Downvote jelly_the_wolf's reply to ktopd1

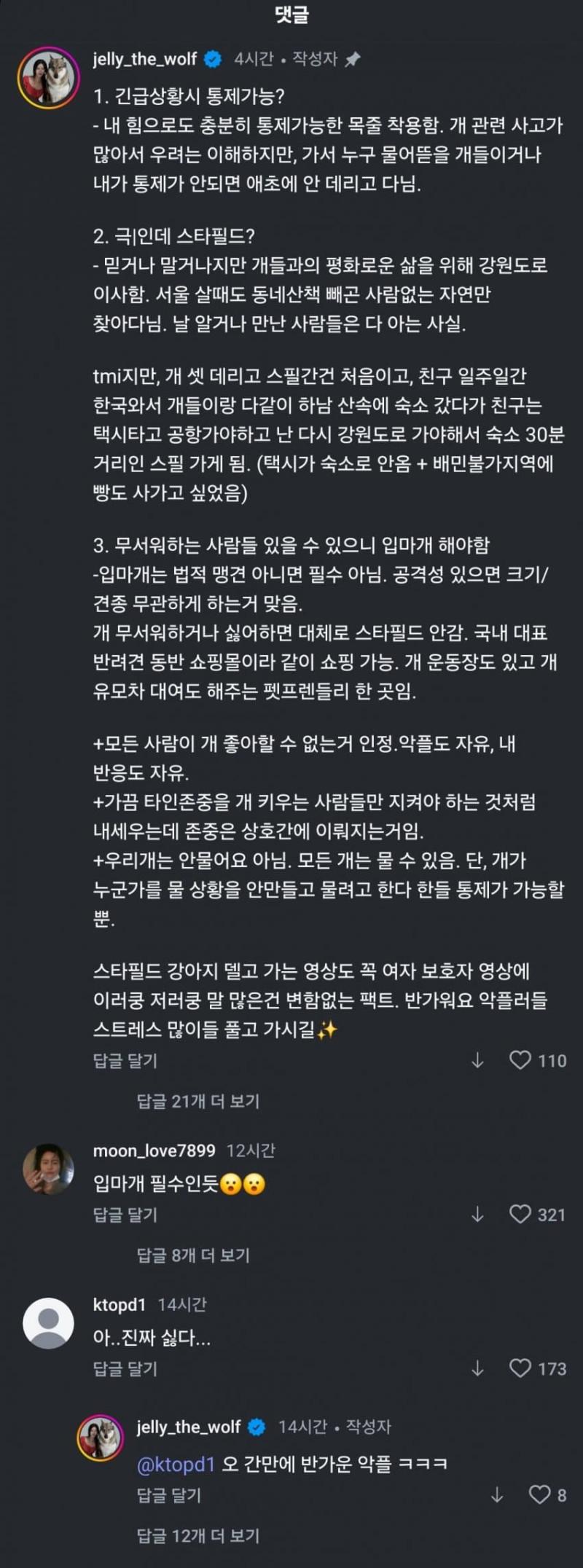tap(497, 1495)
